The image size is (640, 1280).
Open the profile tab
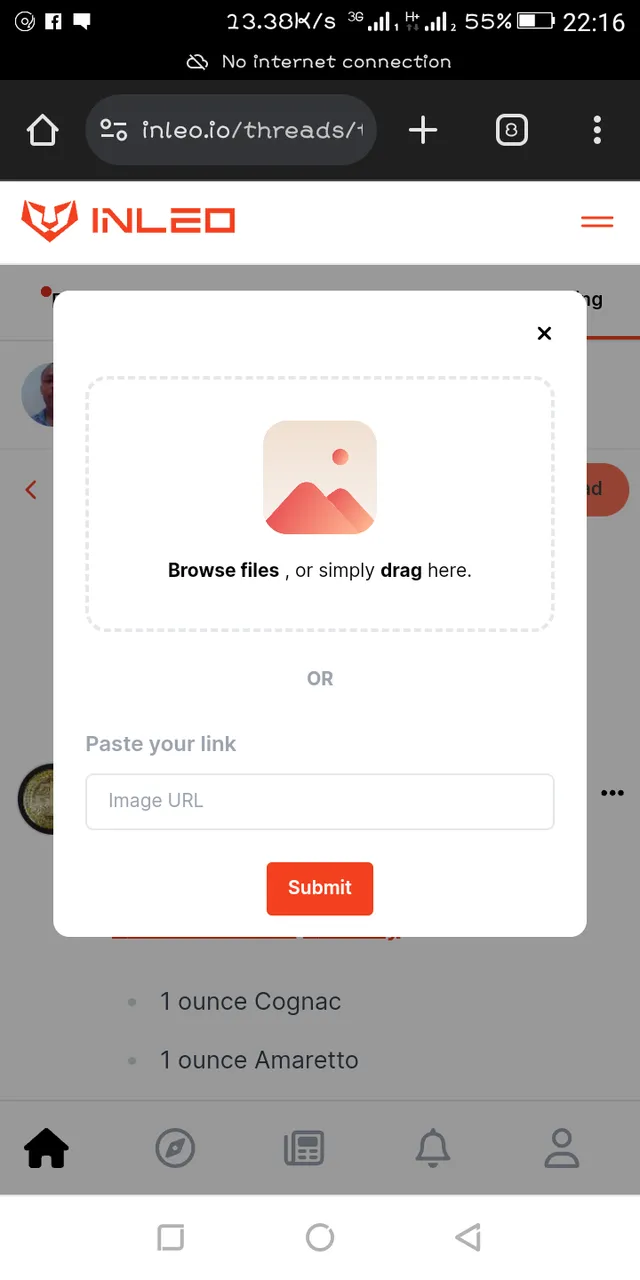point(562,1148)
